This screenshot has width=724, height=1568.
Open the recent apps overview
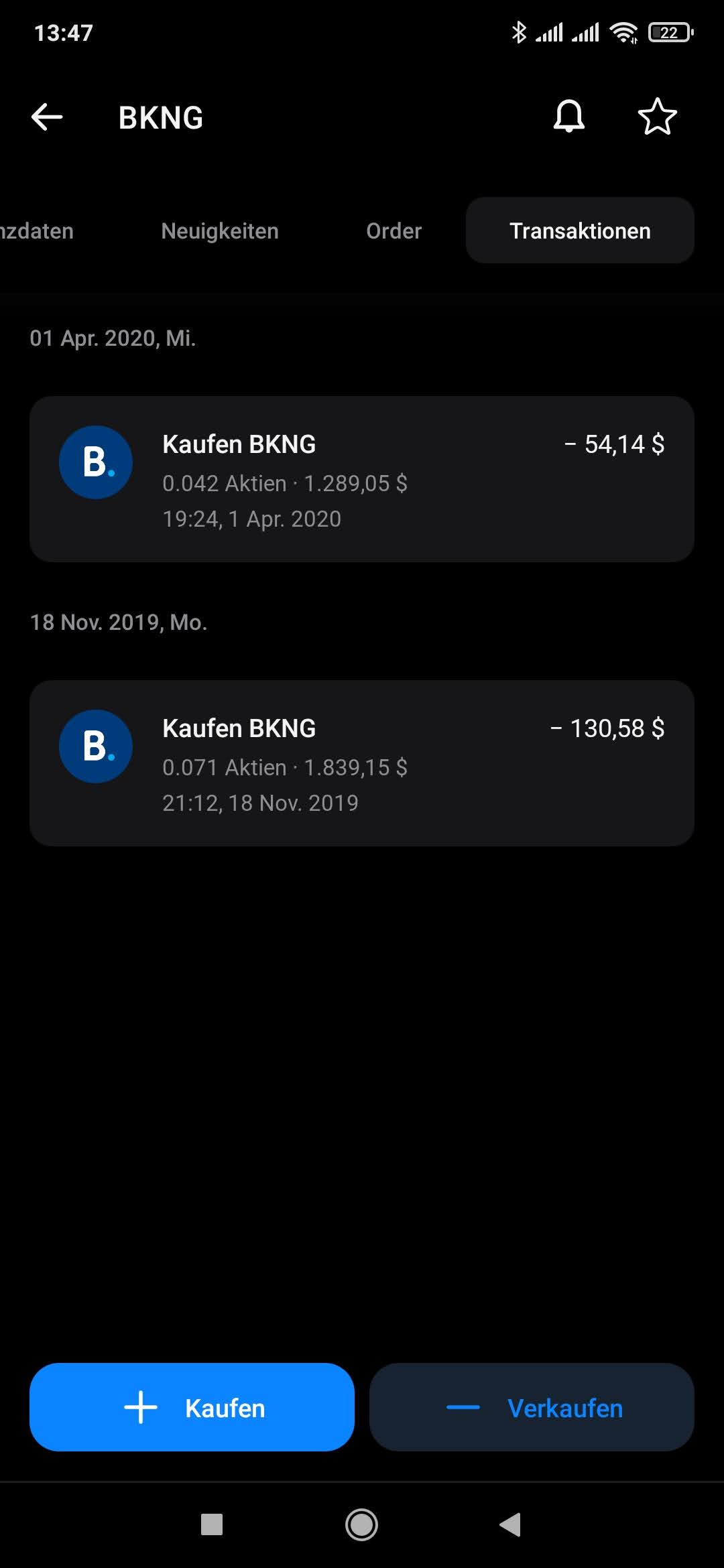212,1525
